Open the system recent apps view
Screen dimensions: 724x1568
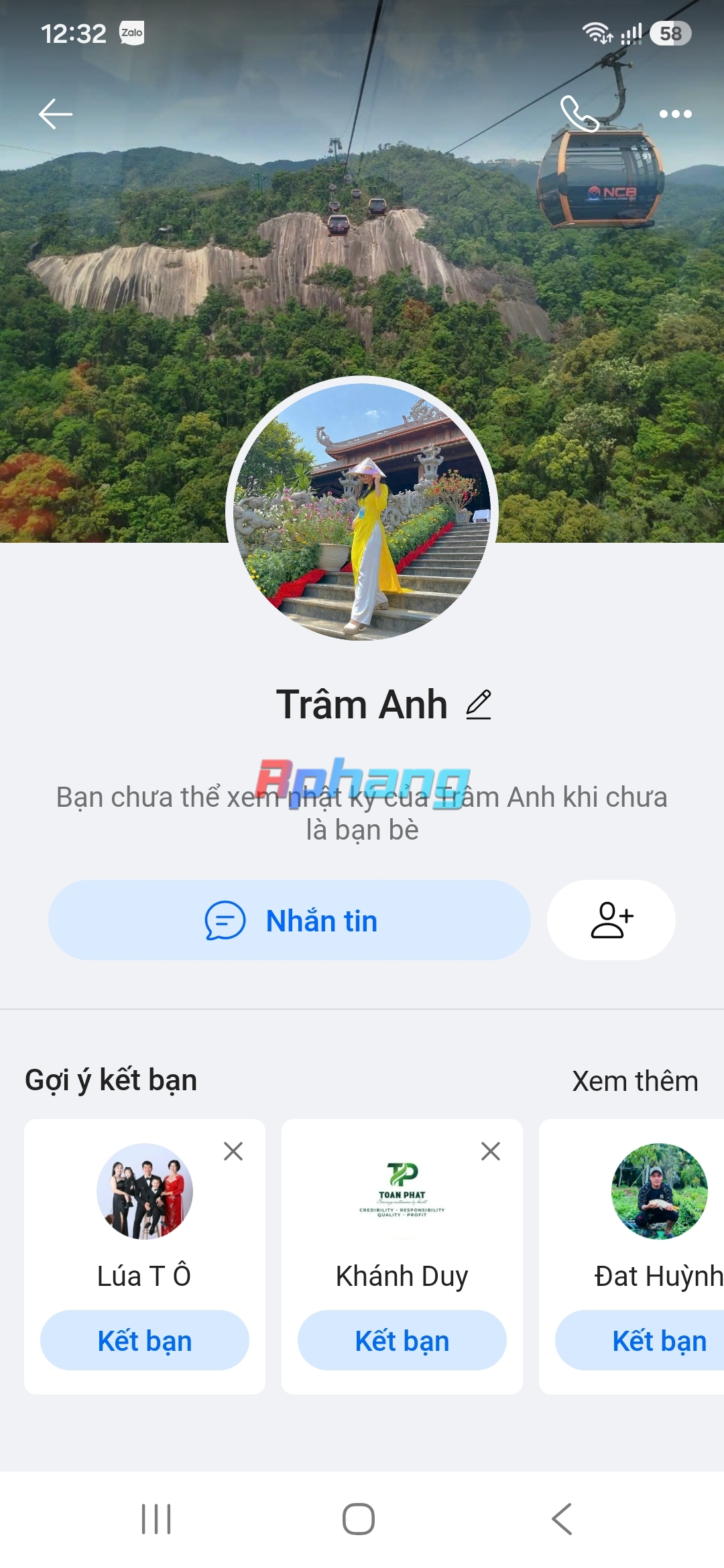pos(156,1518)
